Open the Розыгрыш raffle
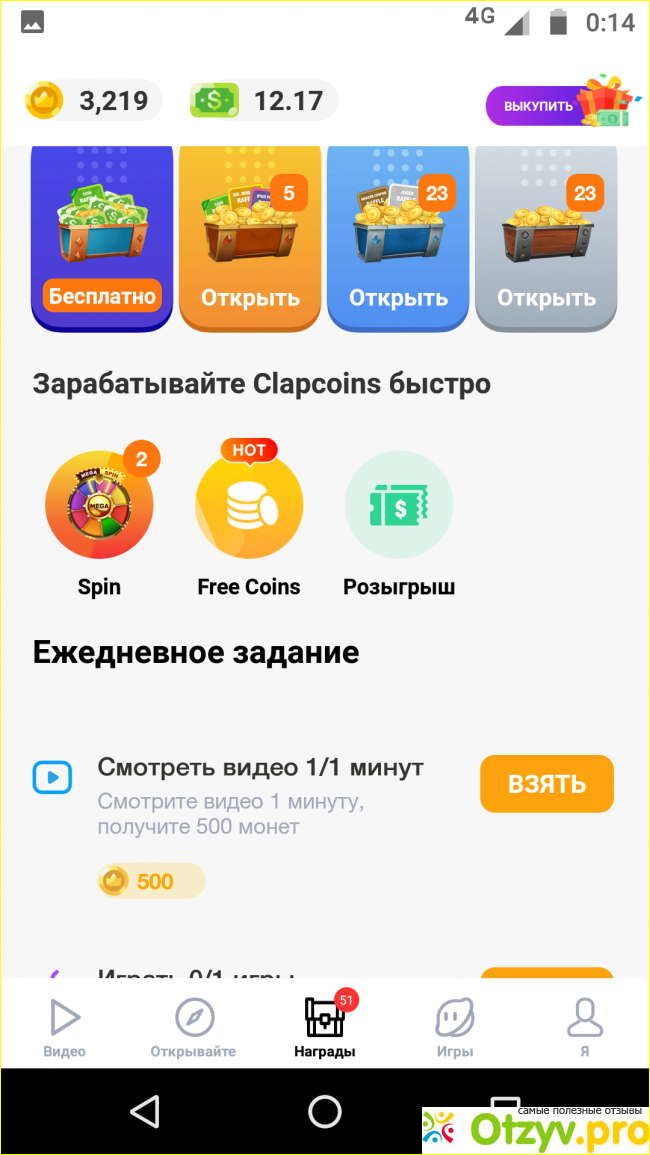Image resolution: width=650 pixels, height=1155 pixels. [x=398, y=506]
